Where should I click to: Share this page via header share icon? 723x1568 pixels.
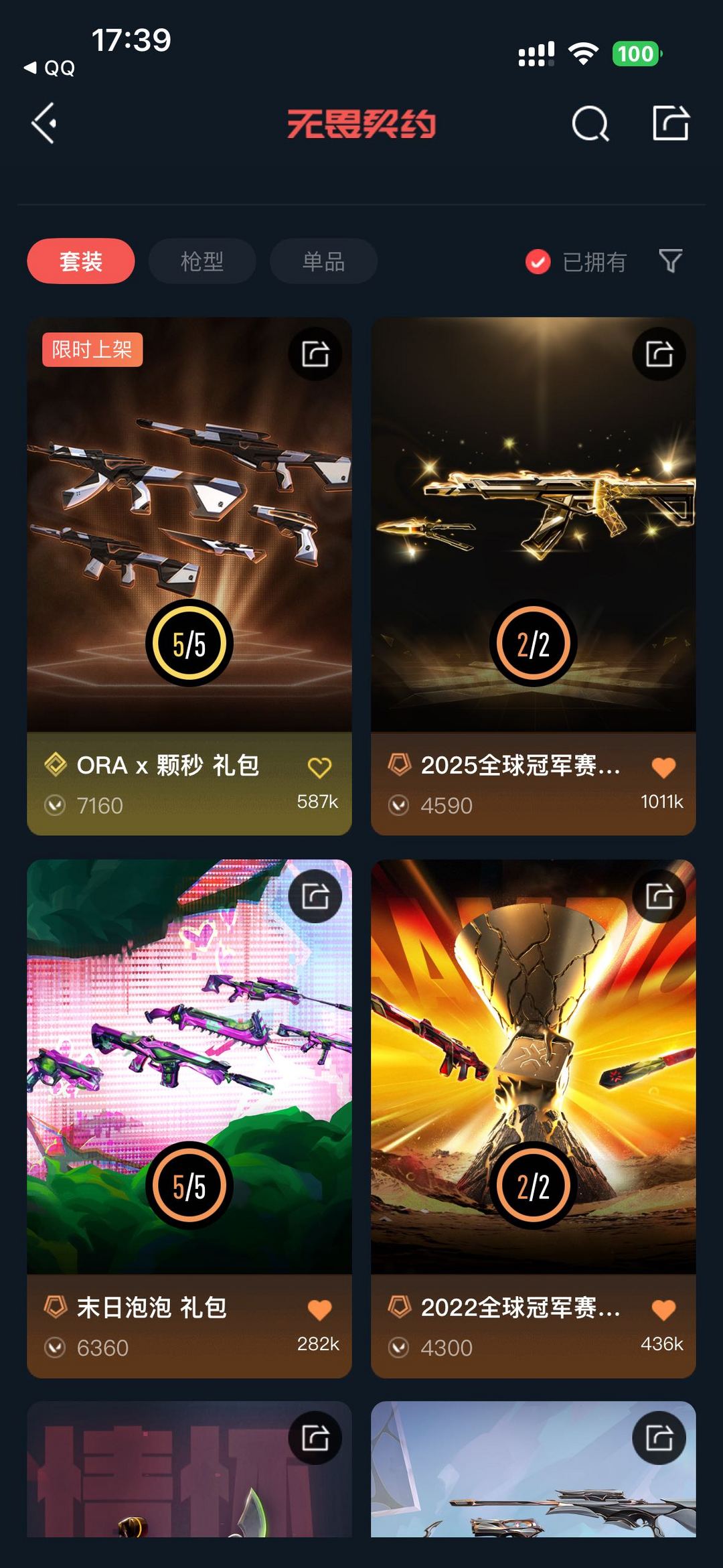[671, 123]
